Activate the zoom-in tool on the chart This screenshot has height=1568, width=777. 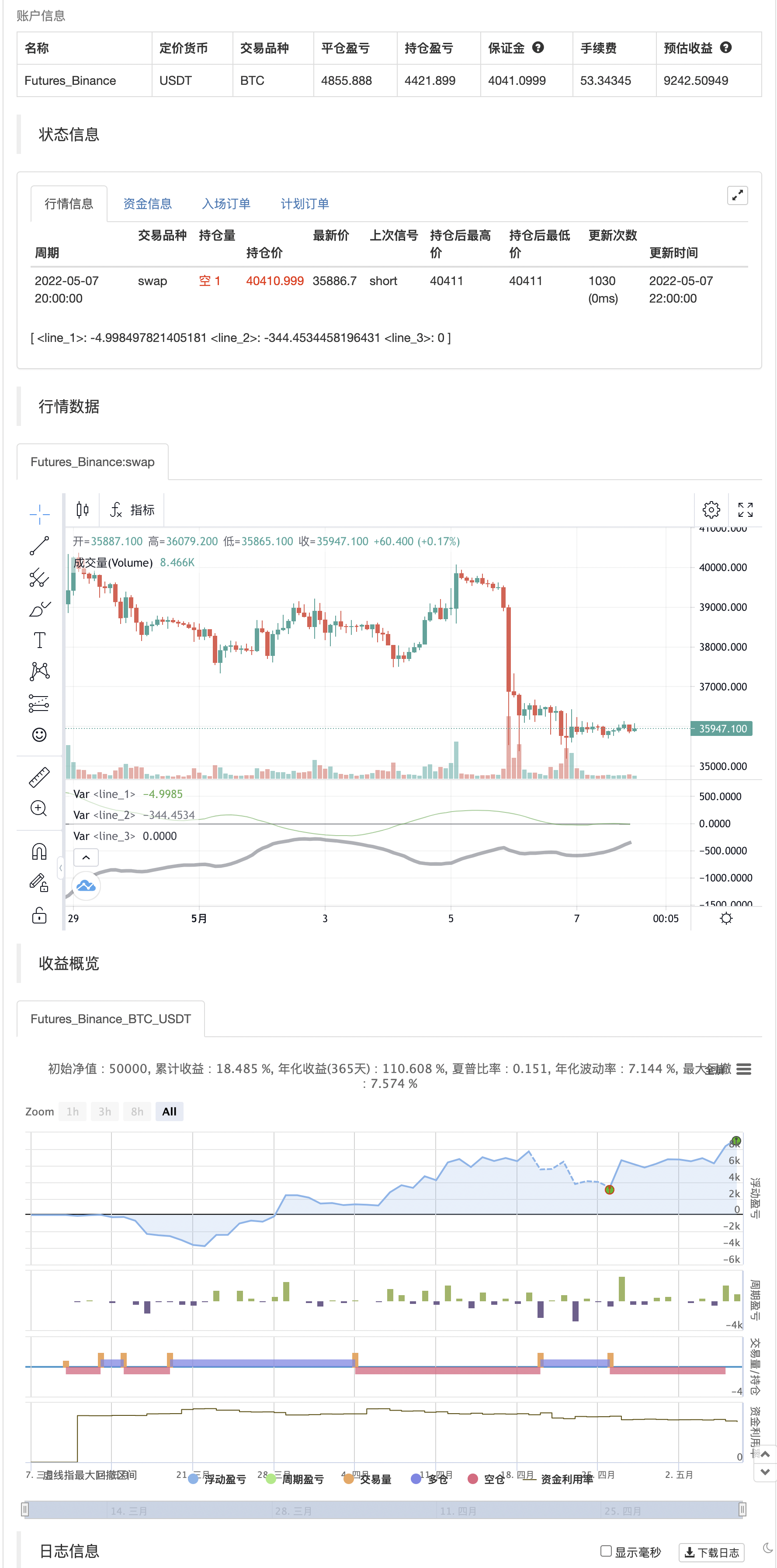[40, 808]
